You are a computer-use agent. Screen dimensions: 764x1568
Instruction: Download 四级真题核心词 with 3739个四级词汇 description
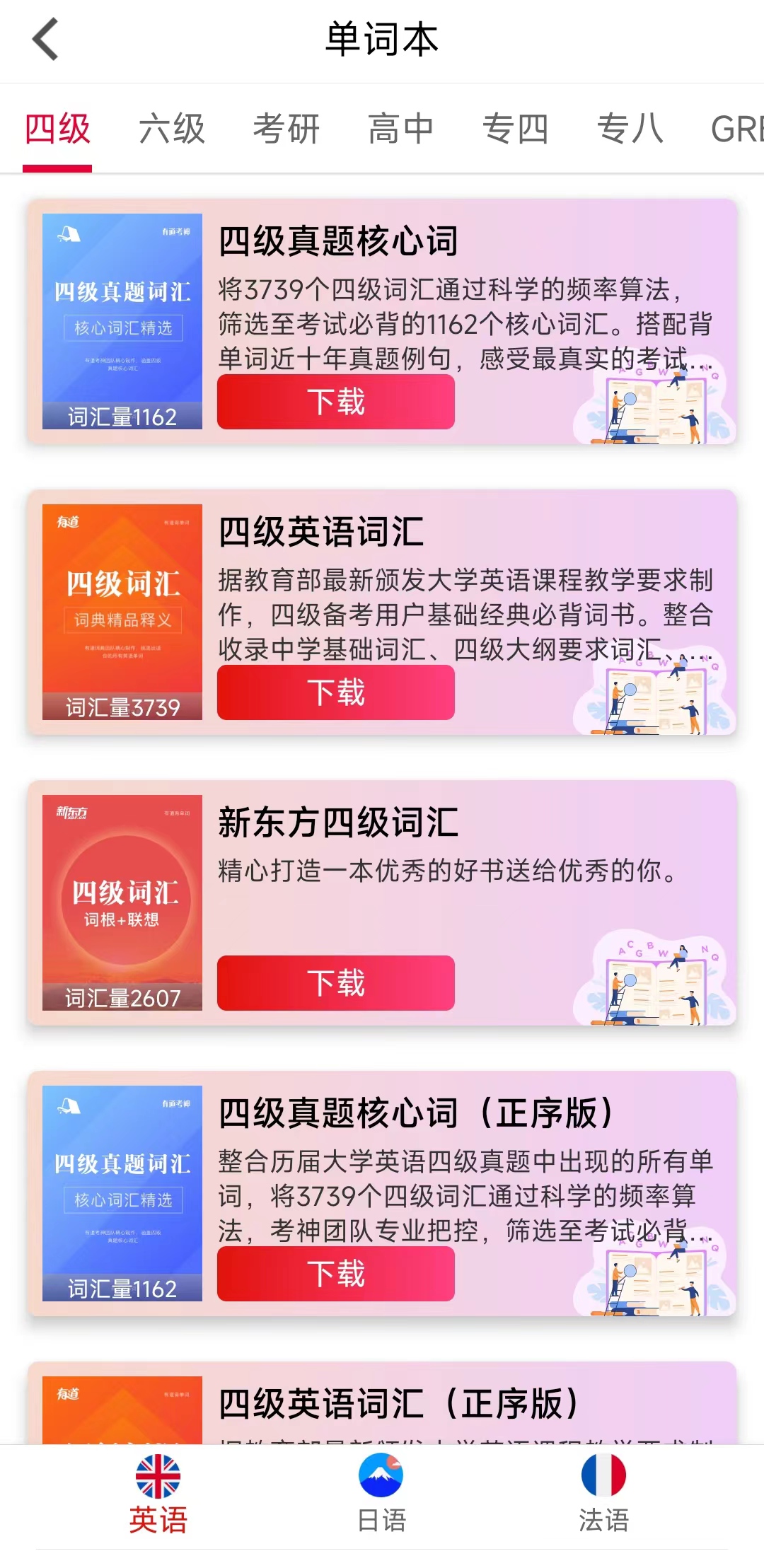point(335,402)
